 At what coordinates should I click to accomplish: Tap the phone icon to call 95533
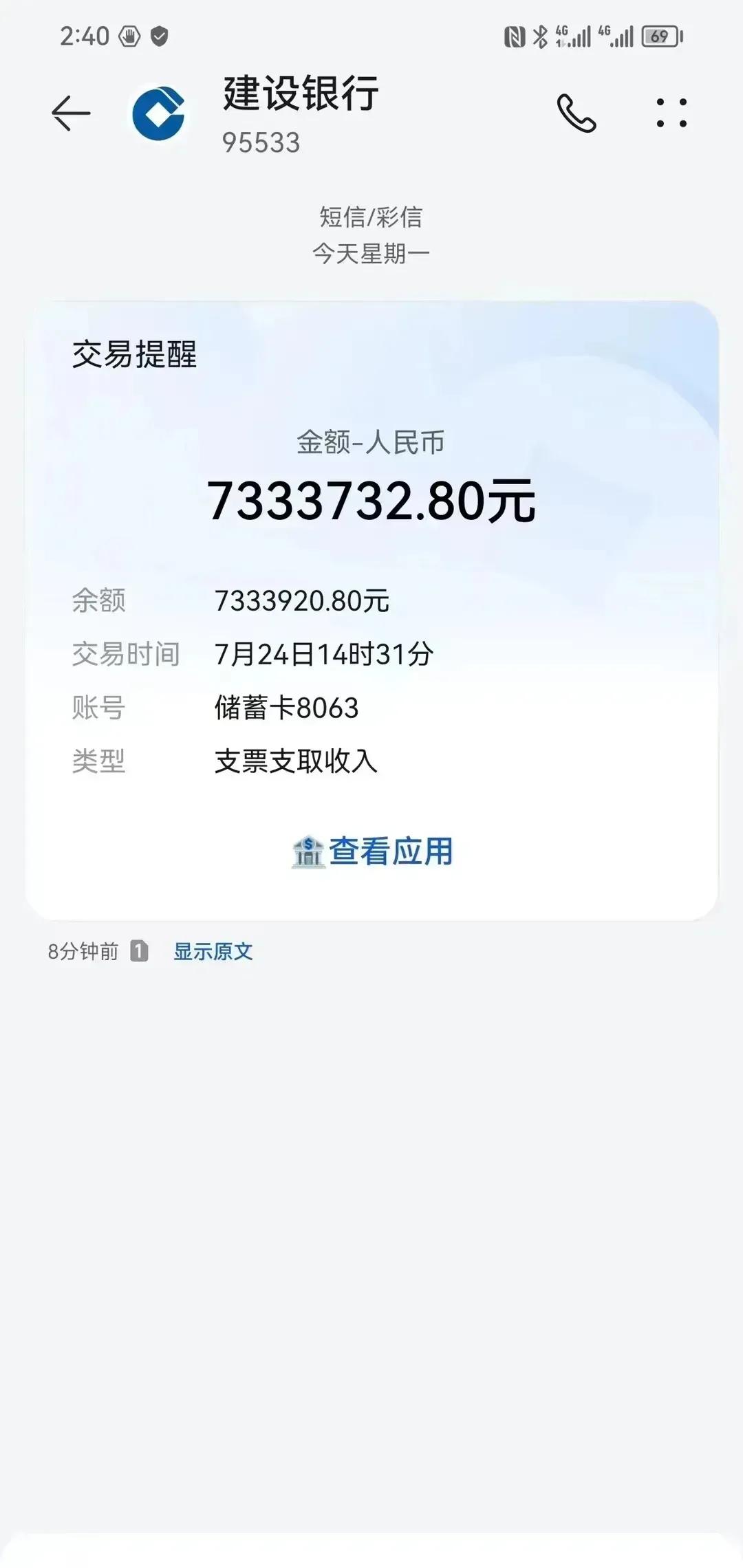tap(577, 112)
